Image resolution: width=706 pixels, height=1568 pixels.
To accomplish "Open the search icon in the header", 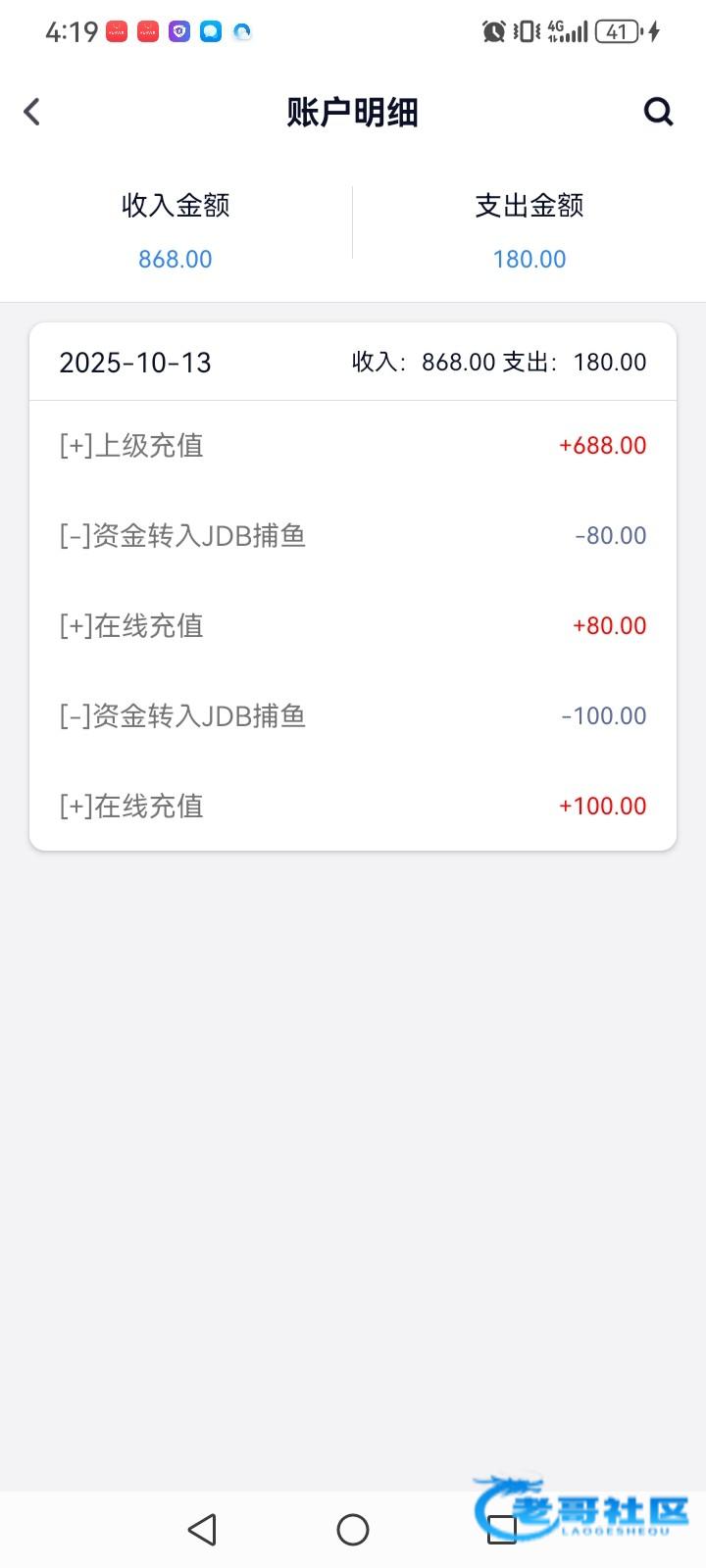I will click(658, 112).
